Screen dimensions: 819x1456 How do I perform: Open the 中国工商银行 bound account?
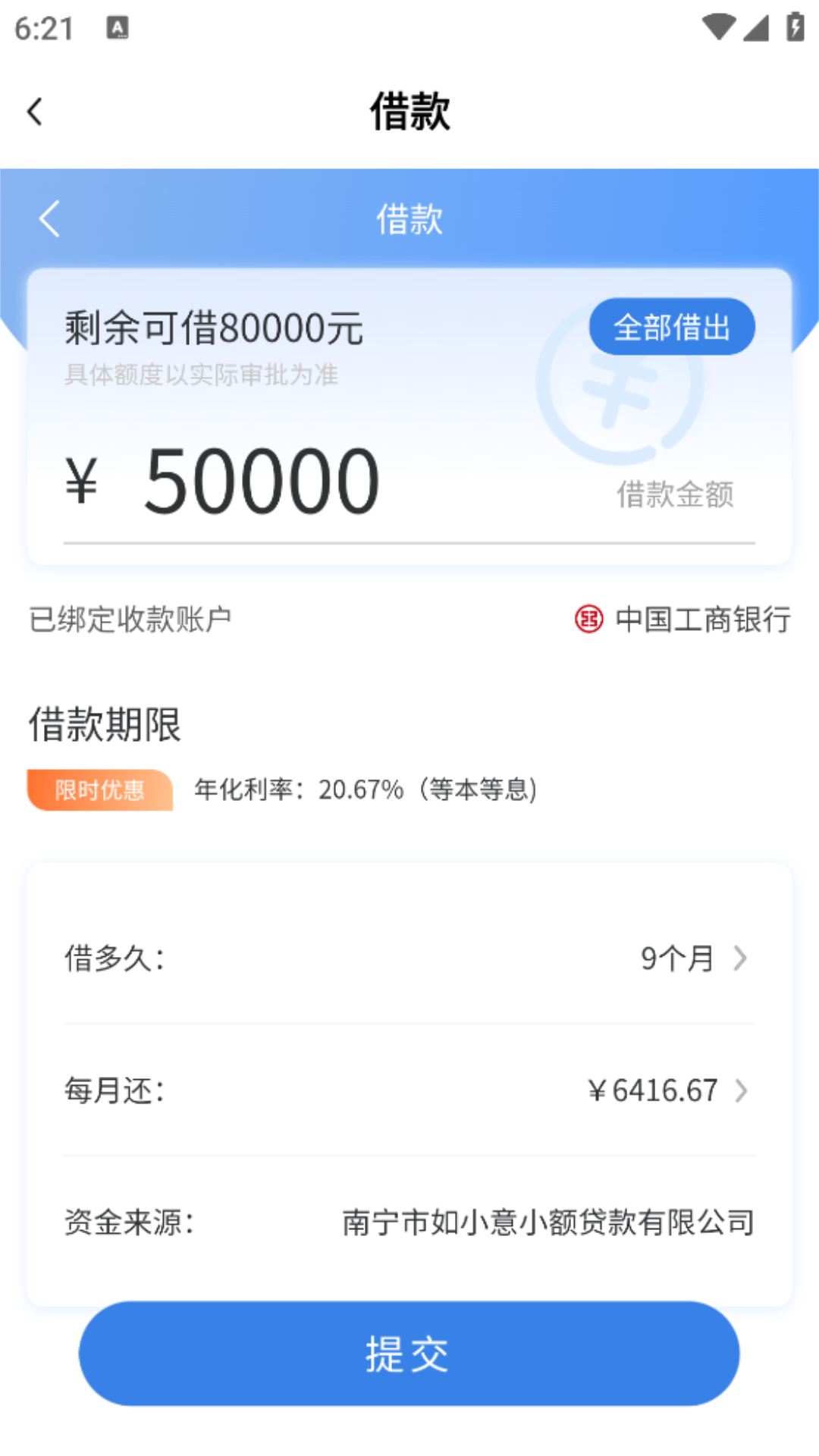(682, 620)
